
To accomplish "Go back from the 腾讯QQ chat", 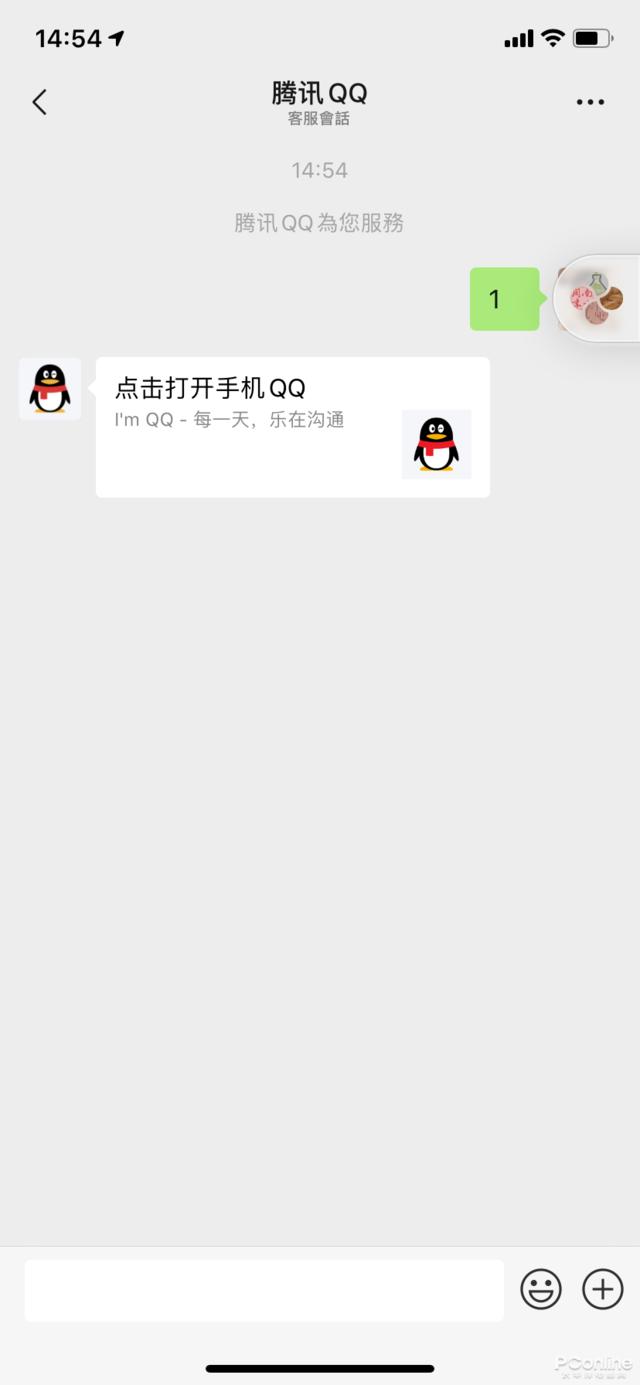I will pyautogui.click(x=40, y=102).
